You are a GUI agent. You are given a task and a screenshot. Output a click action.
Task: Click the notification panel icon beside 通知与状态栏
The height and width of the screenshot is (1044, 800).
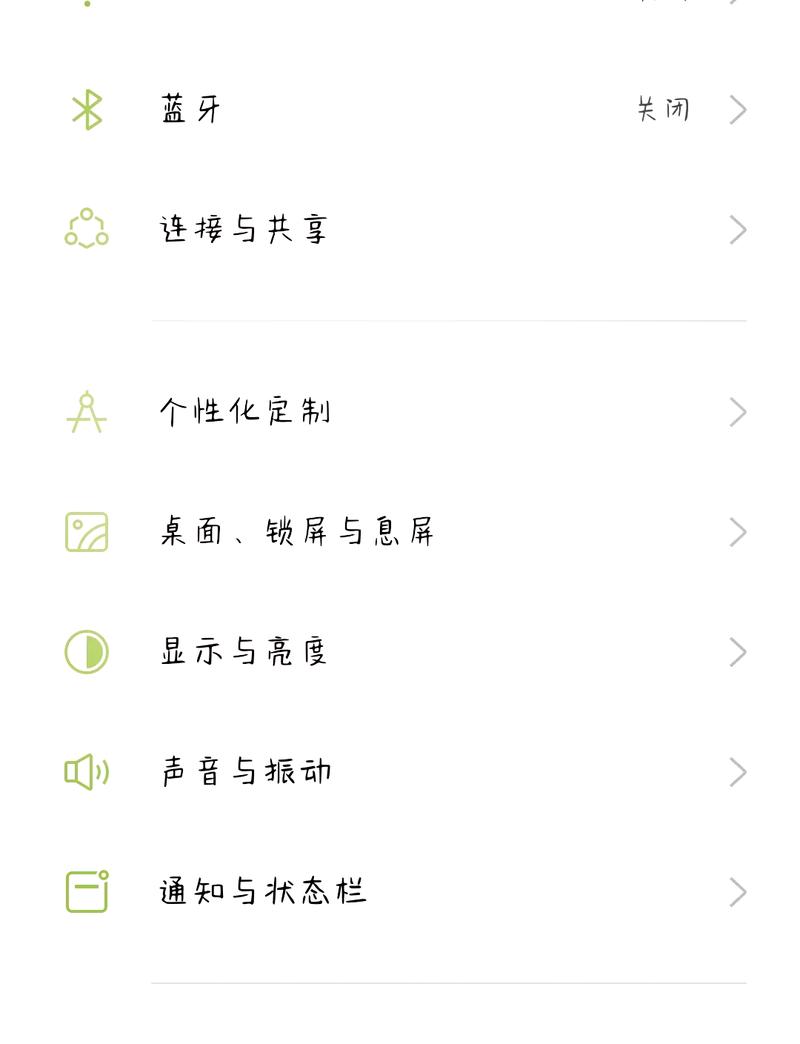(86, 891)
